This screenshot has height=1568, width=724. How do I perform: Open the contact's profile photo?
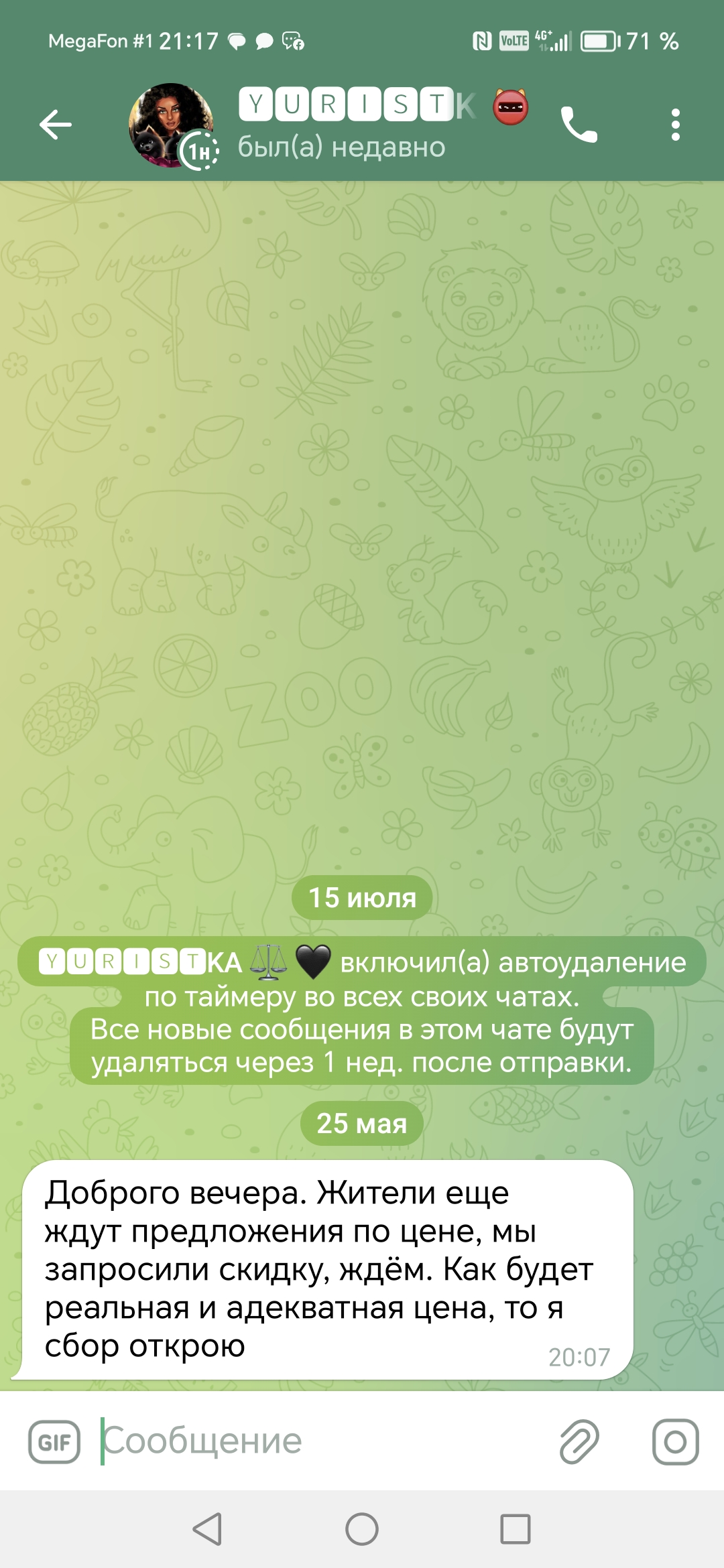(x=171, y=125)
